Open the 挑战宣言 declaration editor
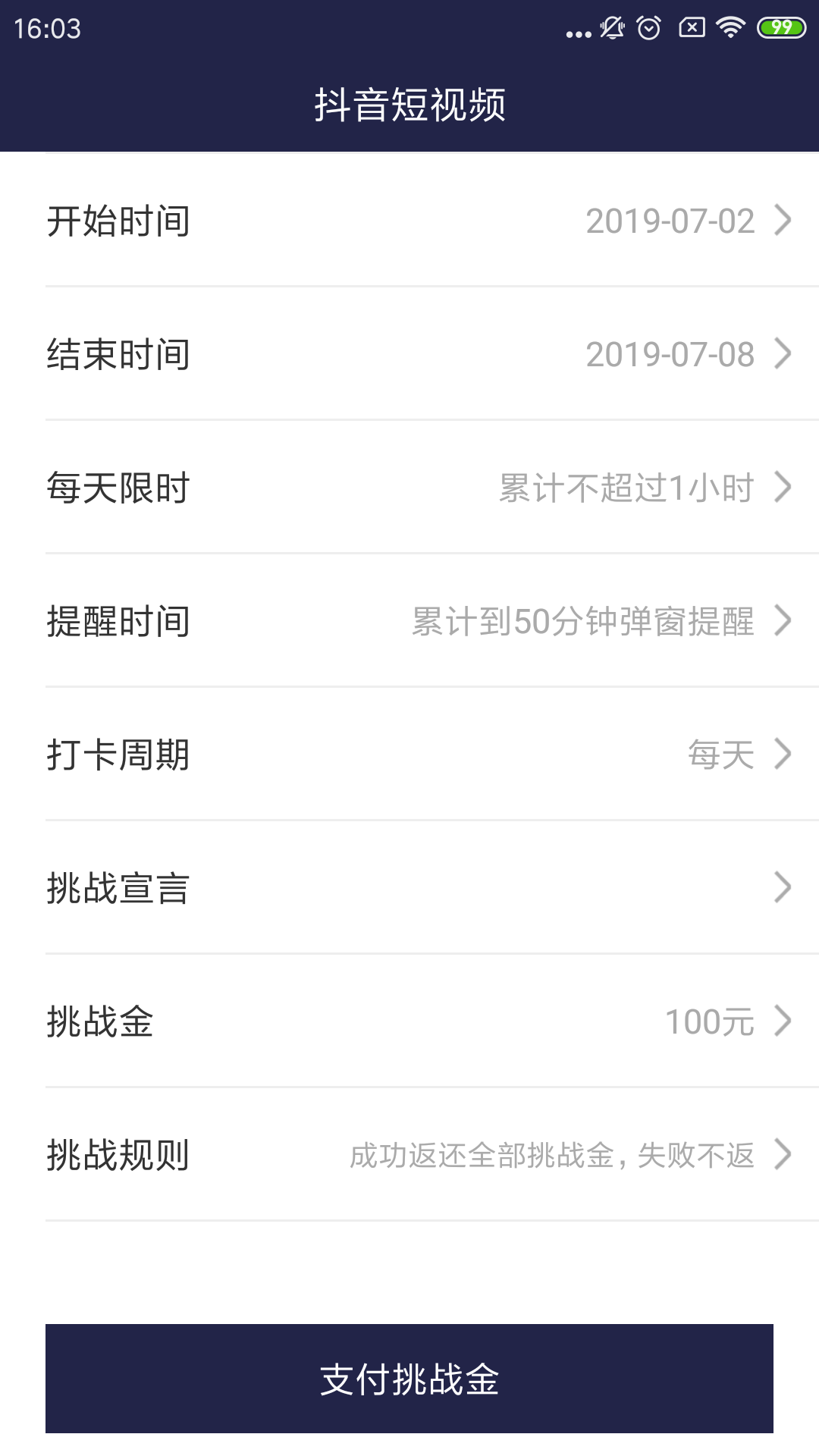The height and width of the screenshot is (1456, 819). (784, 888)
